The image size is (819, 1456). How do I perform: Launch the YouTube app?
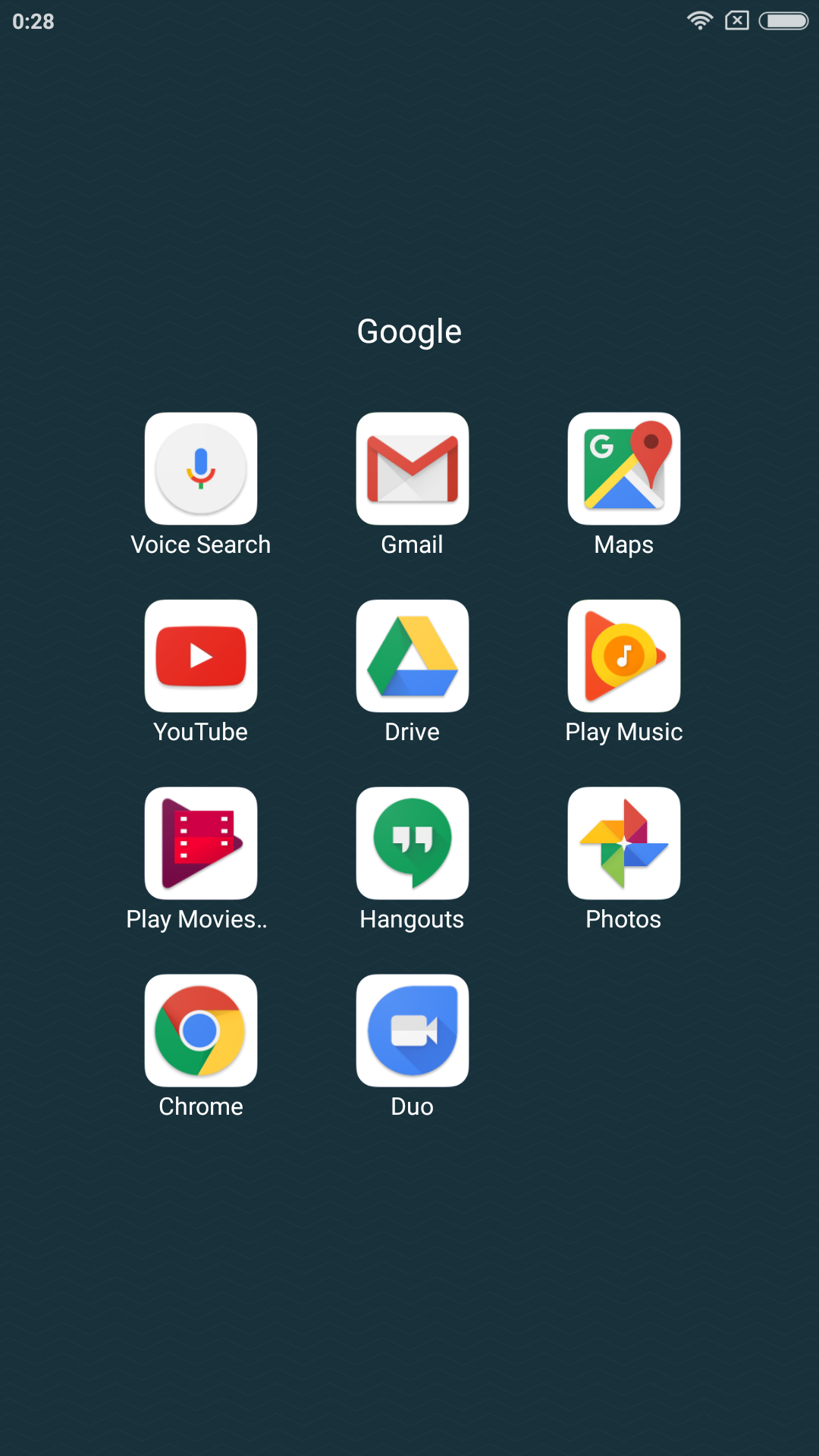(x=201, y=656)
